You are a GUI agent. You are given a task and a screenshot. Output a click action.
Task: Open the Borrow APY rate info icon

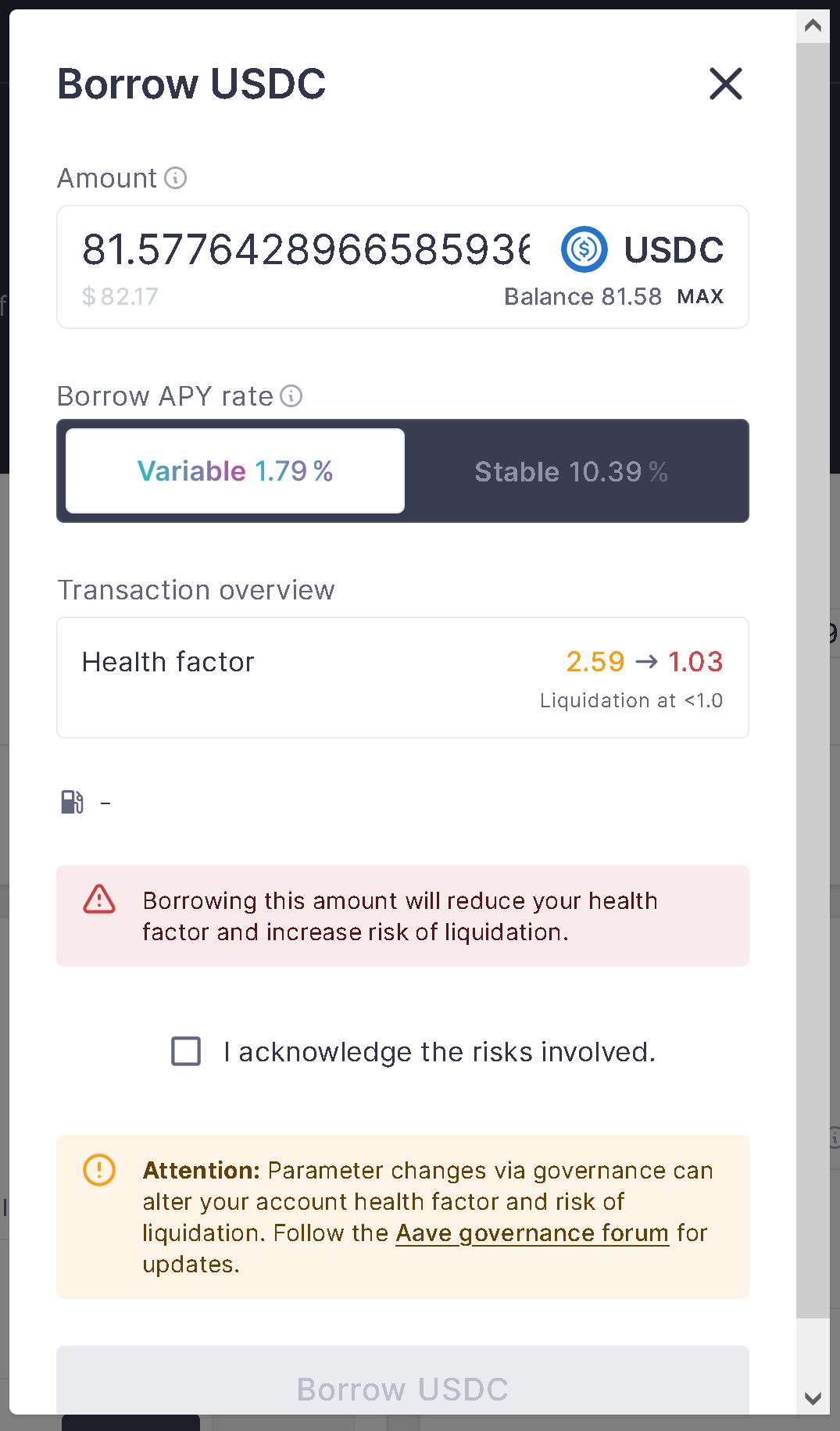tap(291, 396)
